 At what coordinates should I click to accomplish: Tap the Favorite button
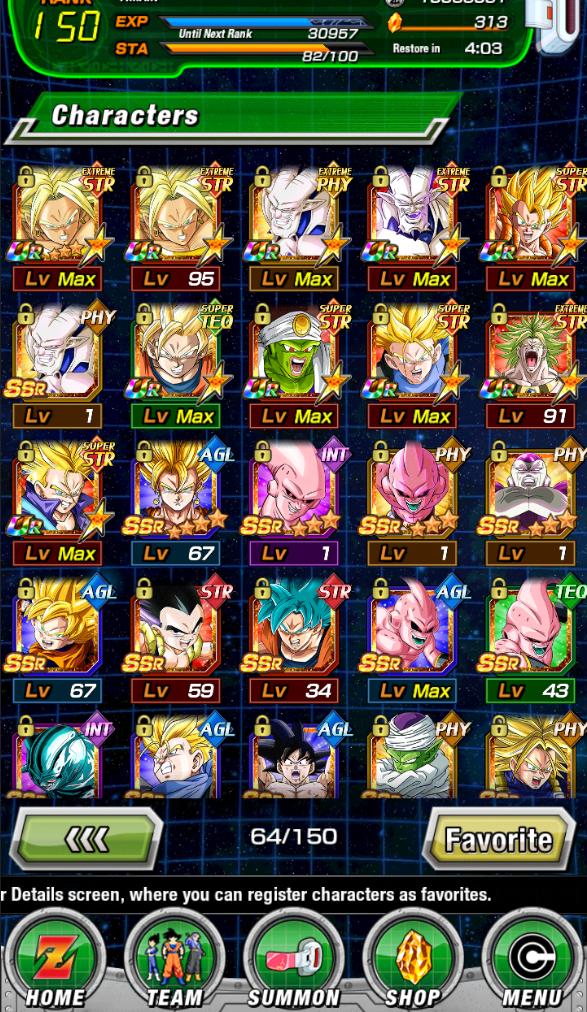click(x=498, y=839)
